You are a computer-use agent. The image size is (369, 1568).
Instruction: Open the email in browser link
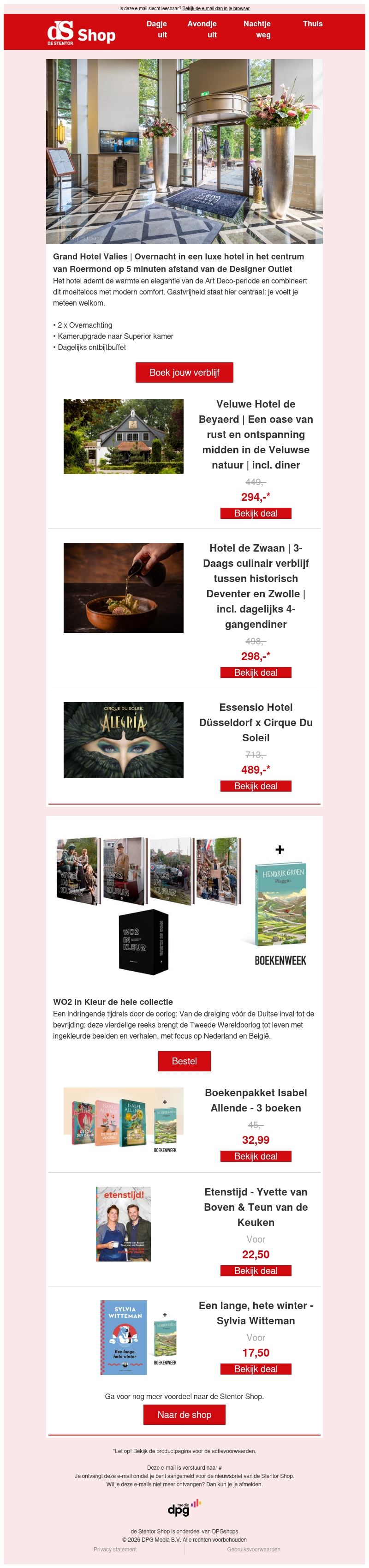point(216,8)
